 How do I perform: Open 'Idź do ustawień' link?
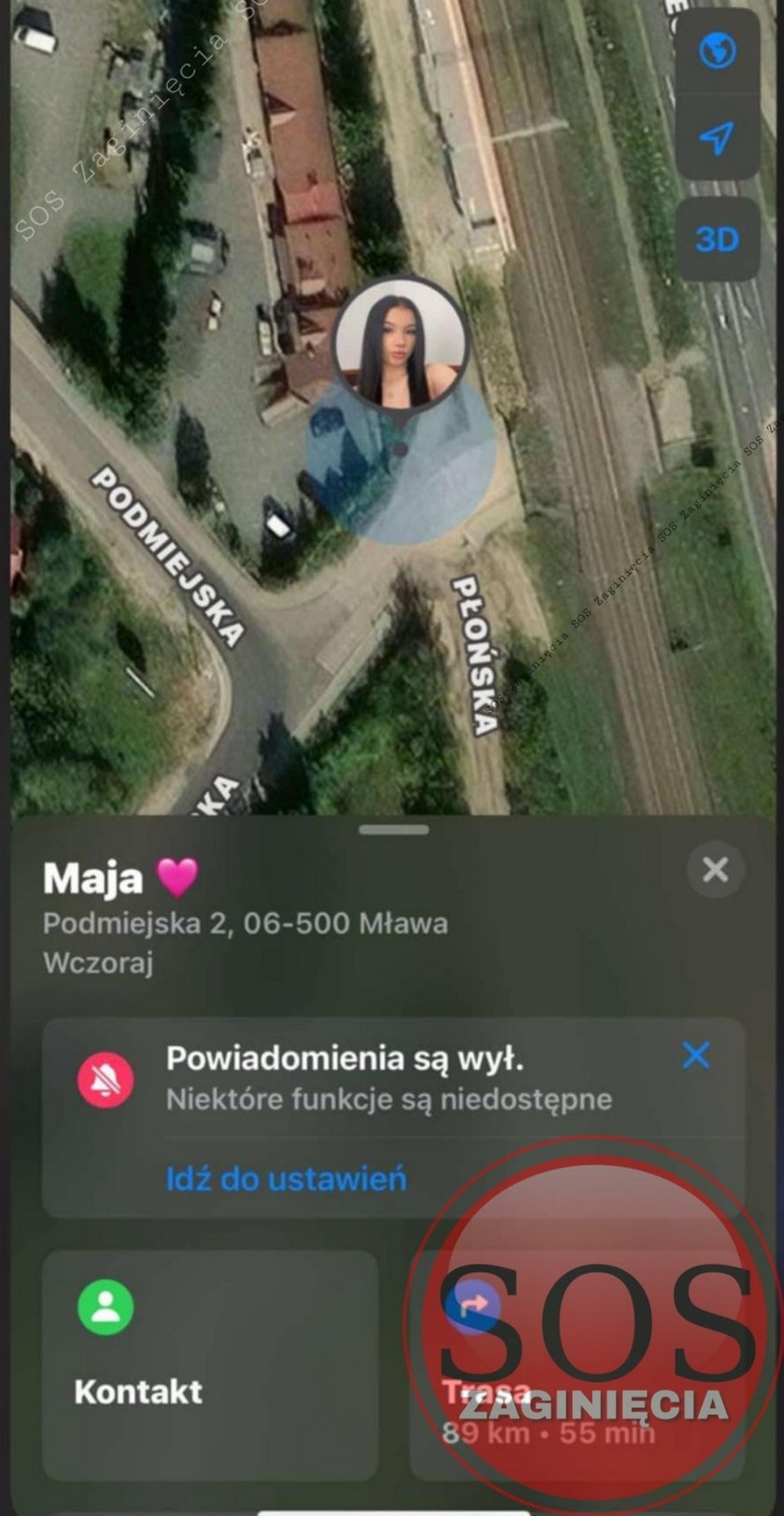coord(287,1178)
